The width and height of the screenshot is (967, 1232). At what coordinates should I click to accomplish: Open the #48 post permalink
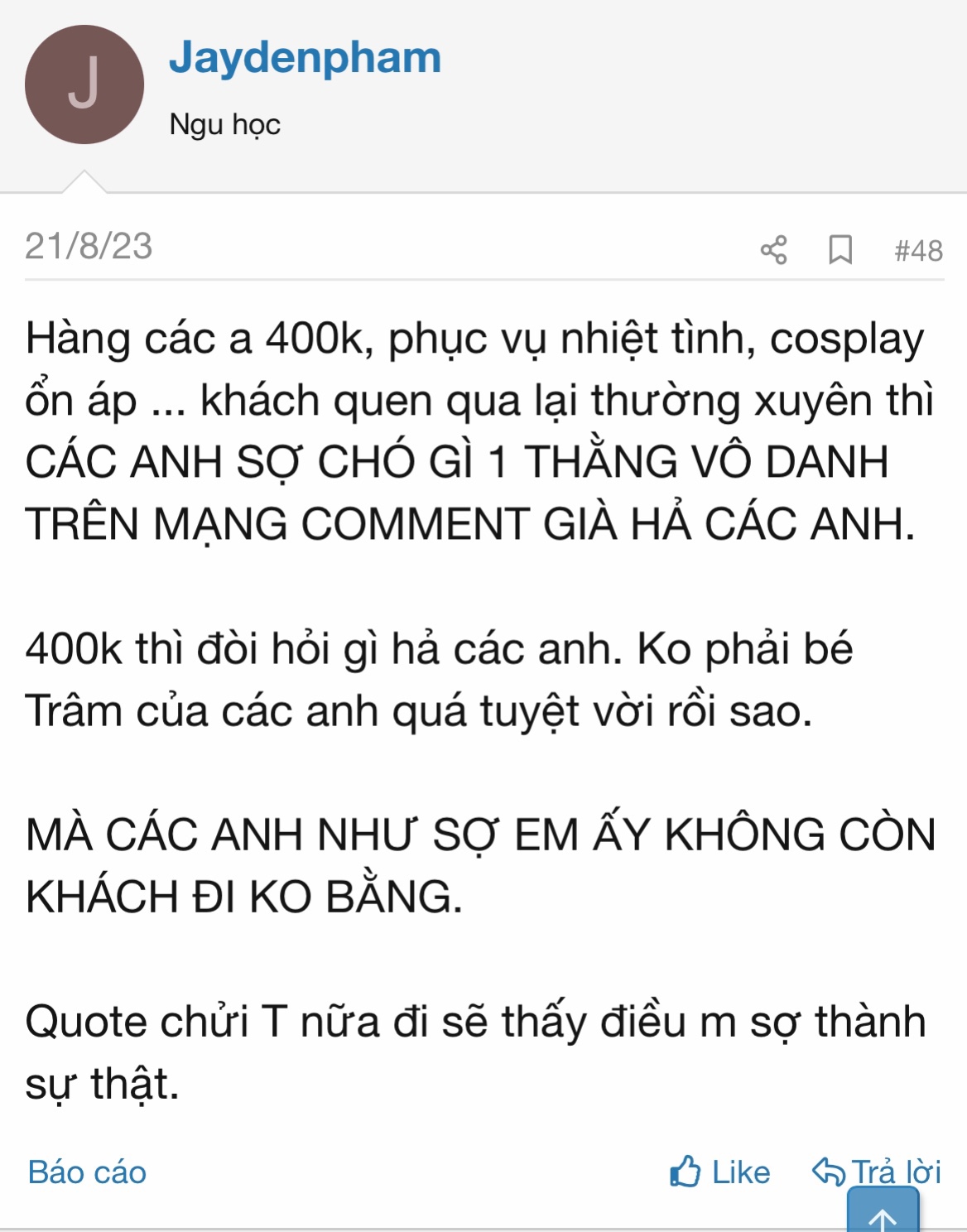(x=918, y=250)
